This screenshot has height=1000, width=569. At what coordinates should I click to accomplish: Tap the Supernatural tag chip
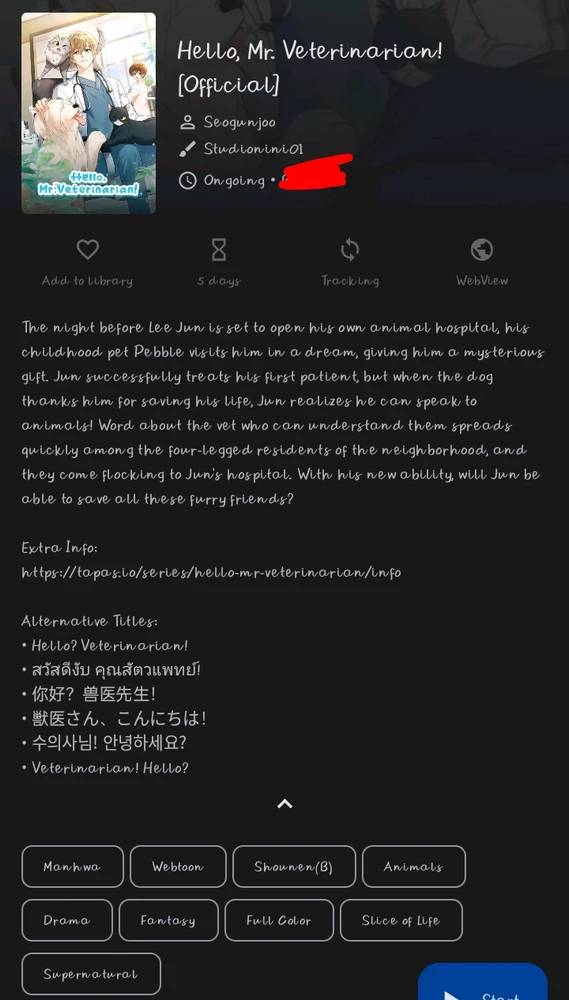91,974
